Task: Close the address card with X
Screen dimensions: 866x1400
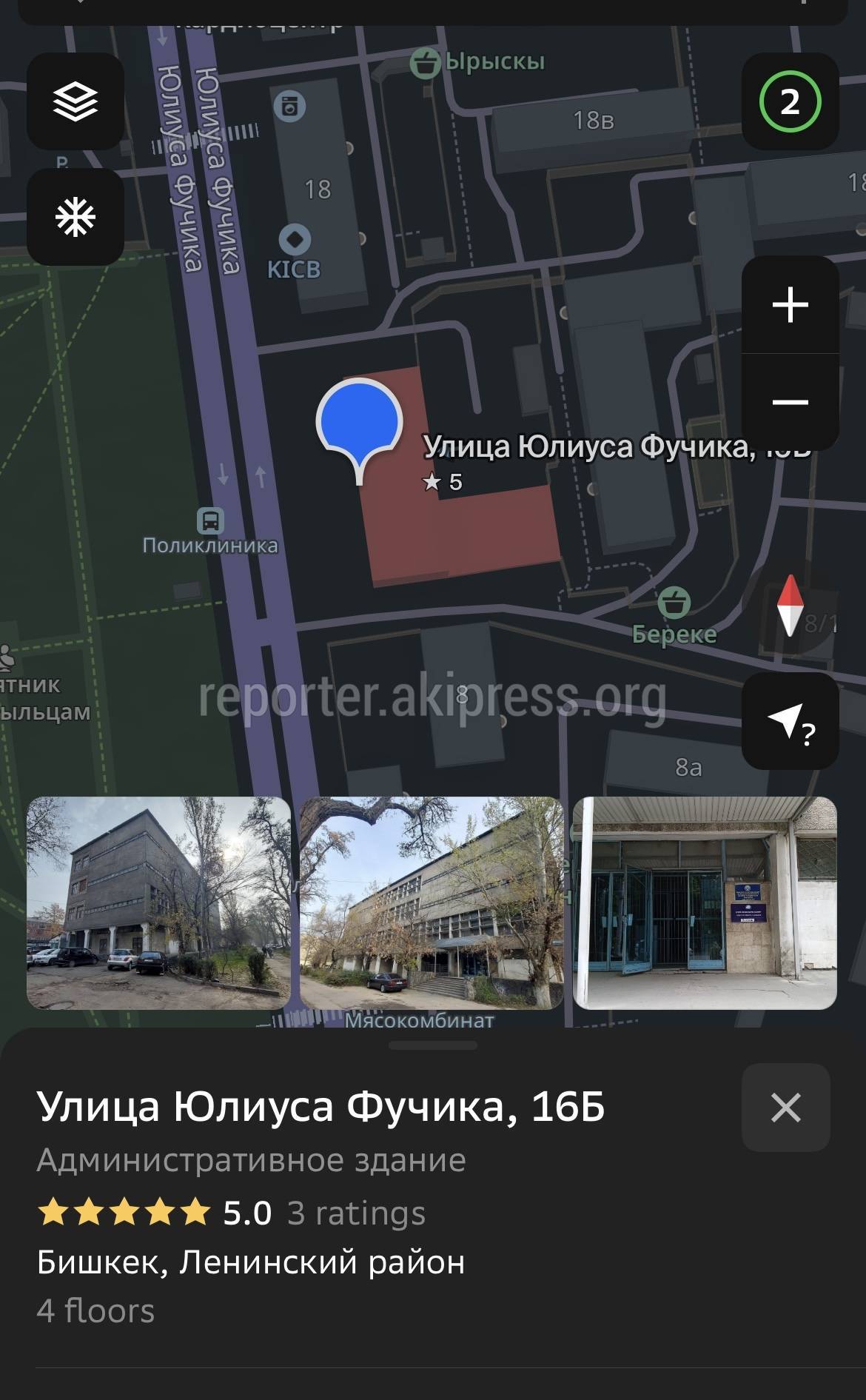Action: [x=785, y=1108]
